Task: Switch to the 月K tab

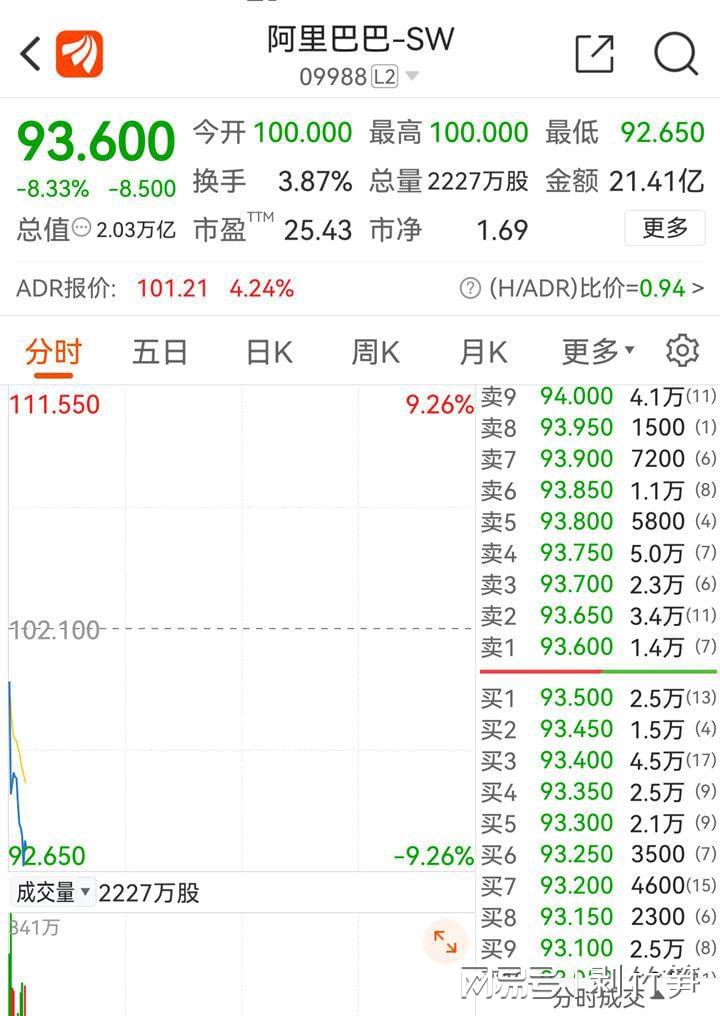Action: click(x=483, y=352)
